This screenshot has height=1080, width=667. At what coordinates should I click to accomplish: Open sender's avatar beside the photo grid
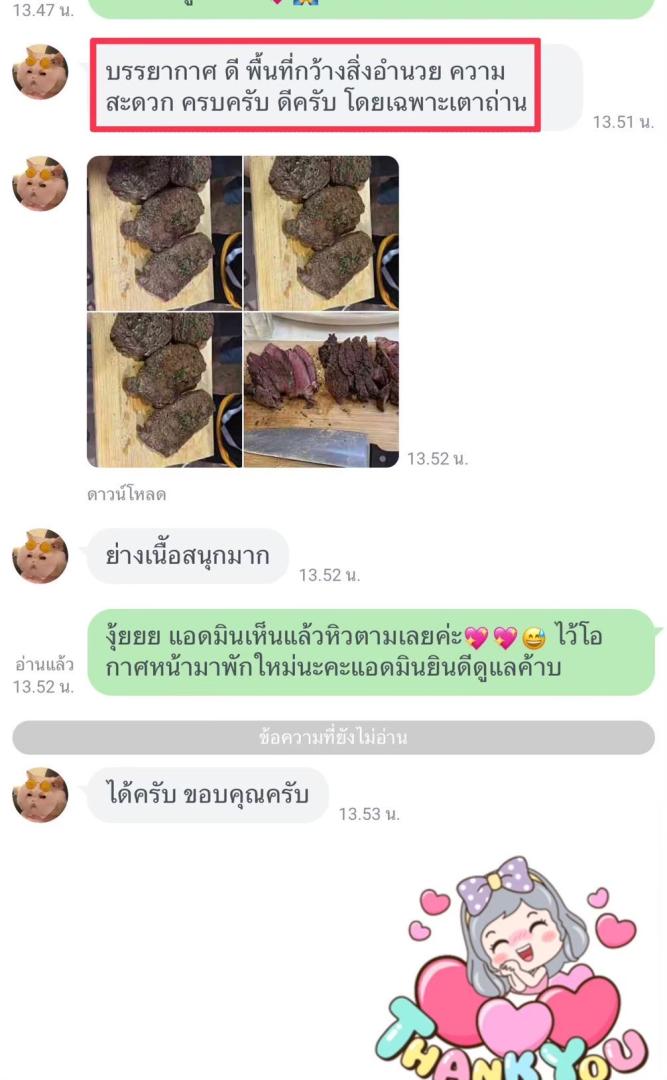point(40,183)
